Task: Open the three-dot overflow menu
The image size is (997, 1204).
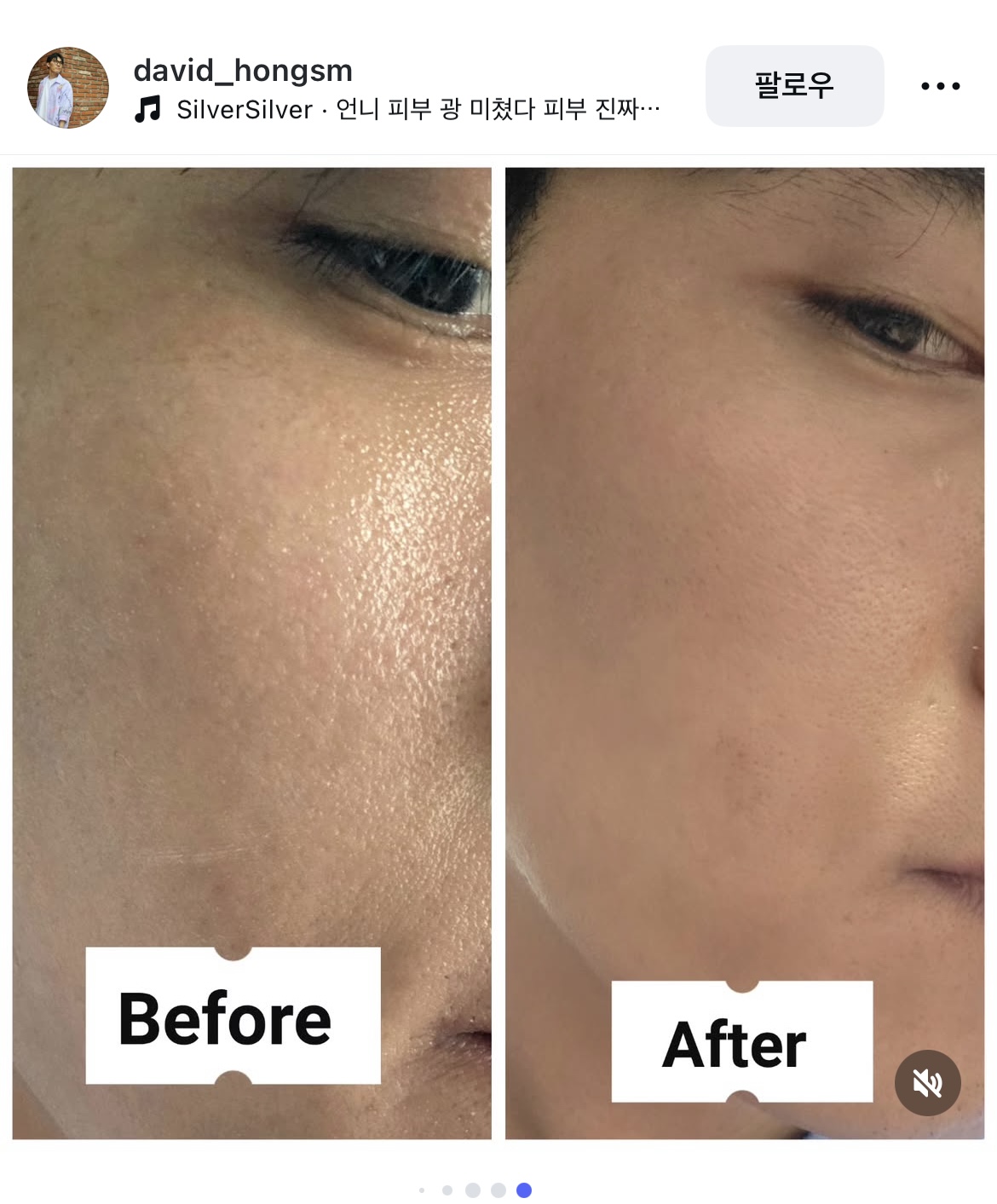Action: [x=940, y=86]
